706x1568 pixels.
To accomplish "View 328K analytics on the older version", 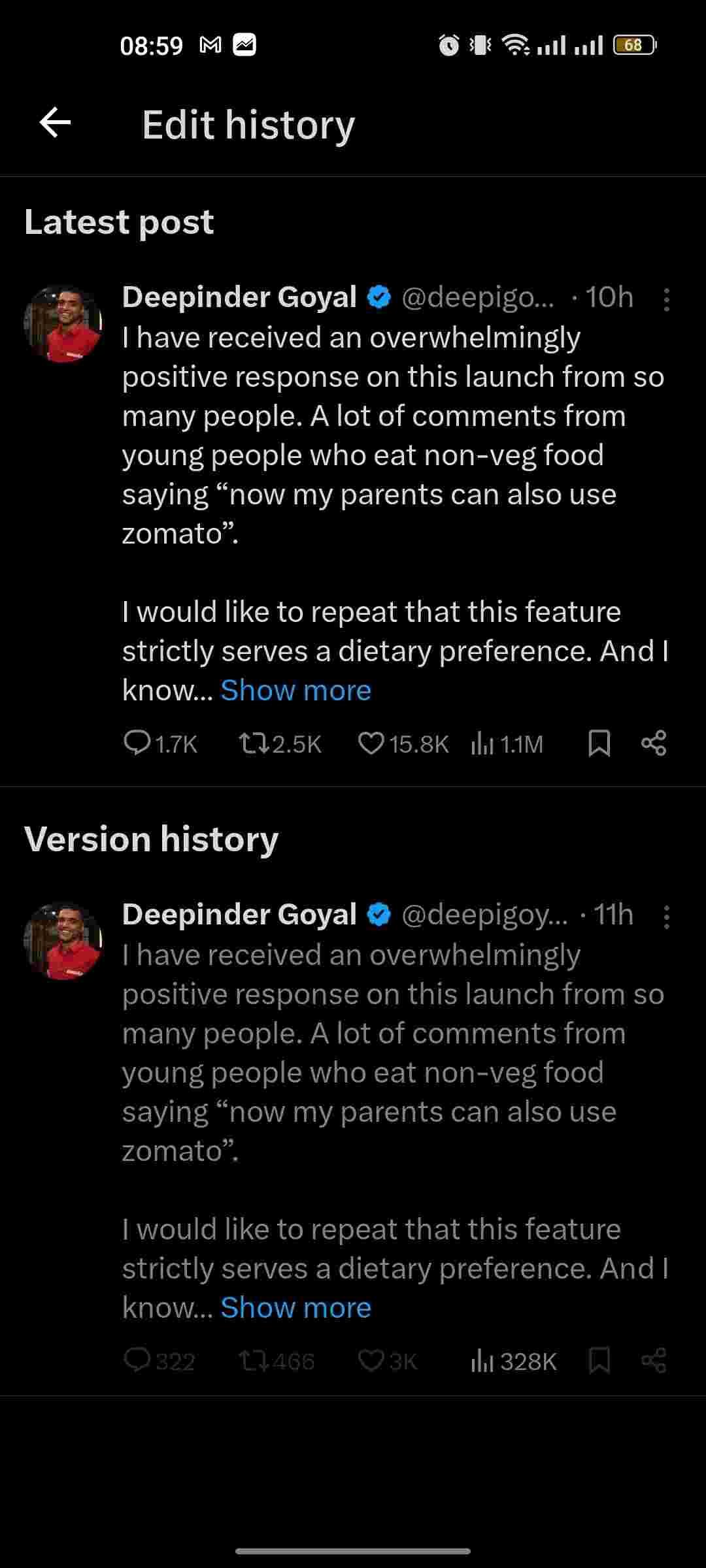I will pos(514,1361).
